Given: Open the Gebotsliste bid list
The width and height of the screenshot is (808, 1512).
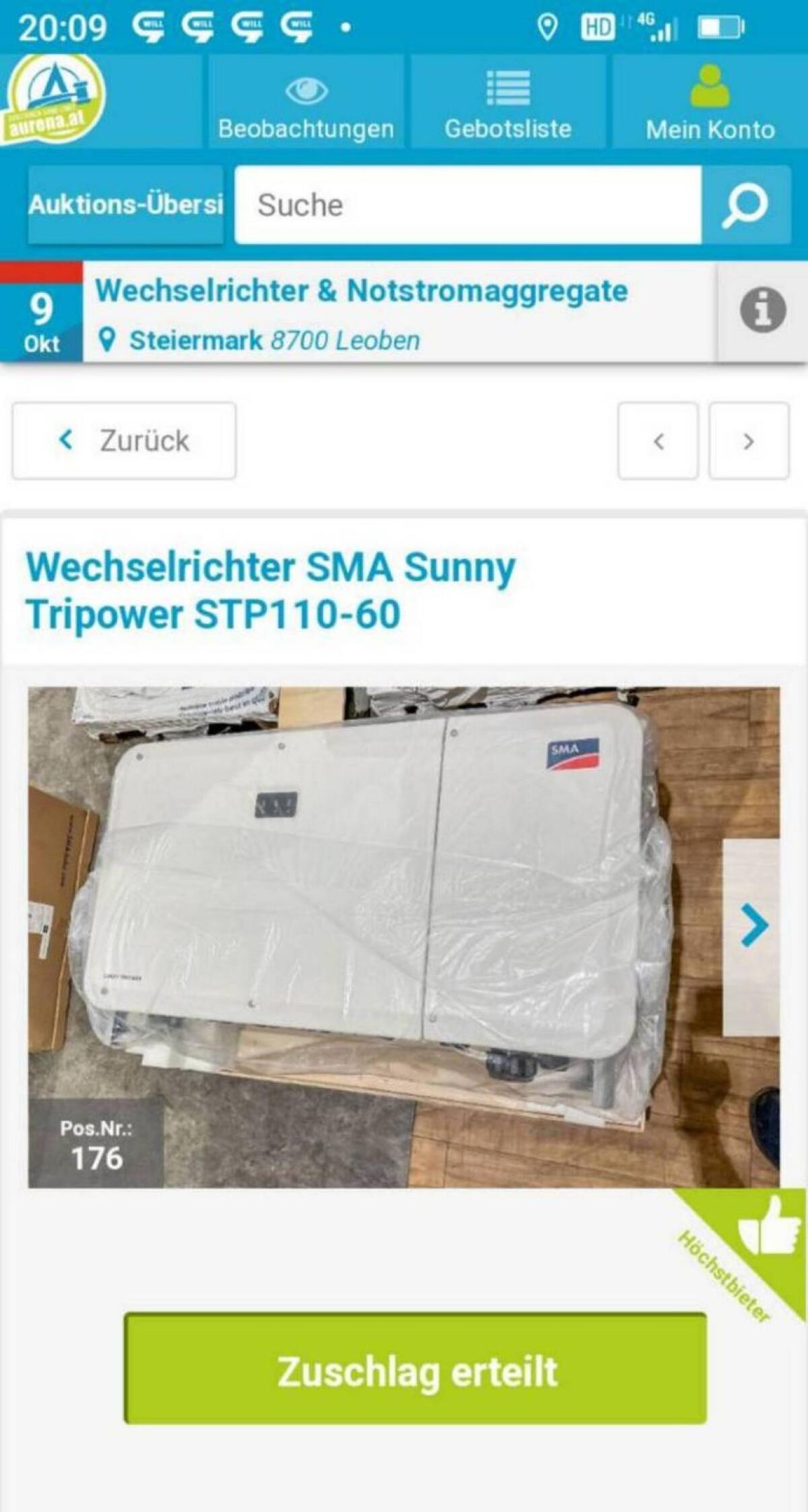Looking at the screenshot, I should (508, 103).
